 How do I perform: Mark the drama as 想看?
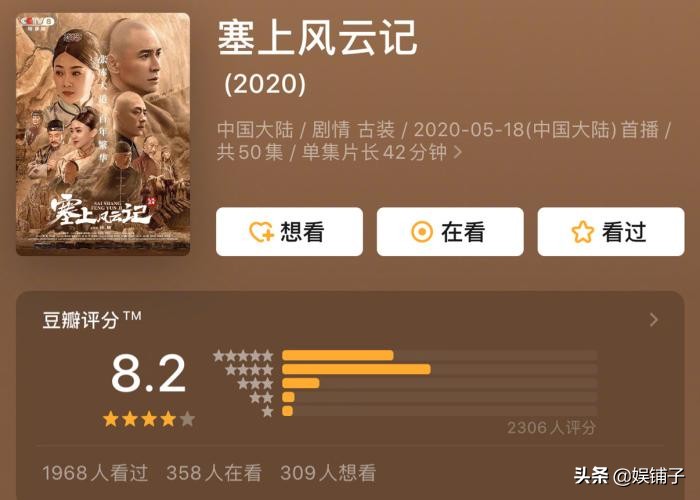[x=289, y=232]
